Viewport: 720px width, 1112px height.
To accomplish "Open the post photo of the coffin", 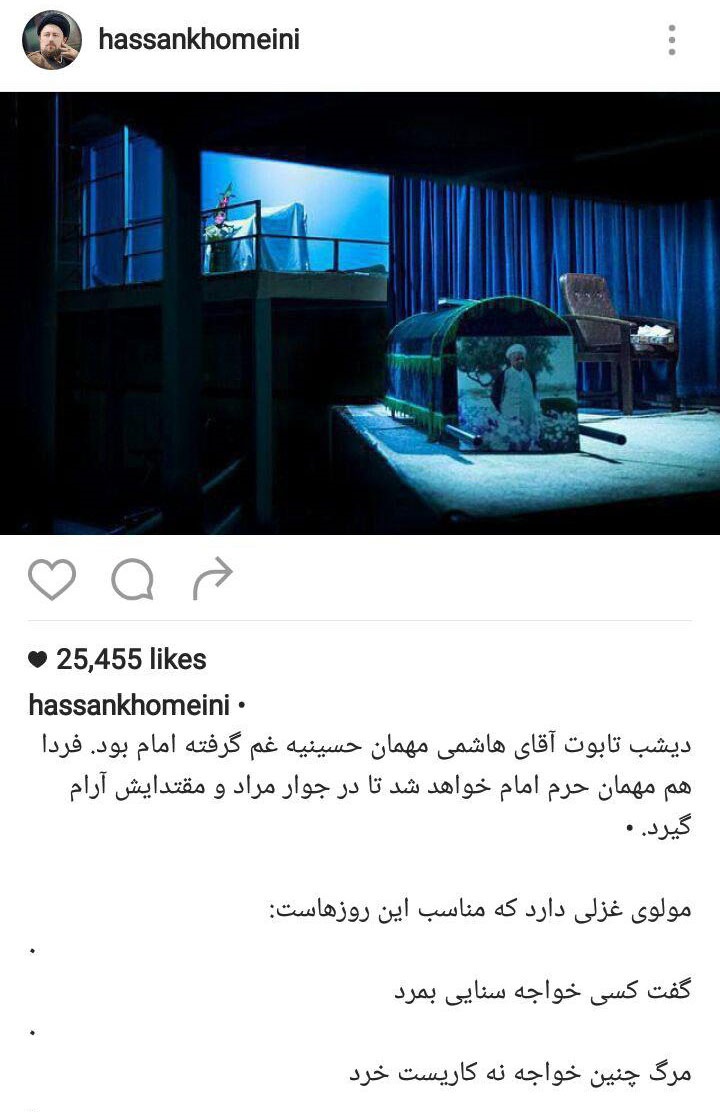I will [x=360, y=313].
